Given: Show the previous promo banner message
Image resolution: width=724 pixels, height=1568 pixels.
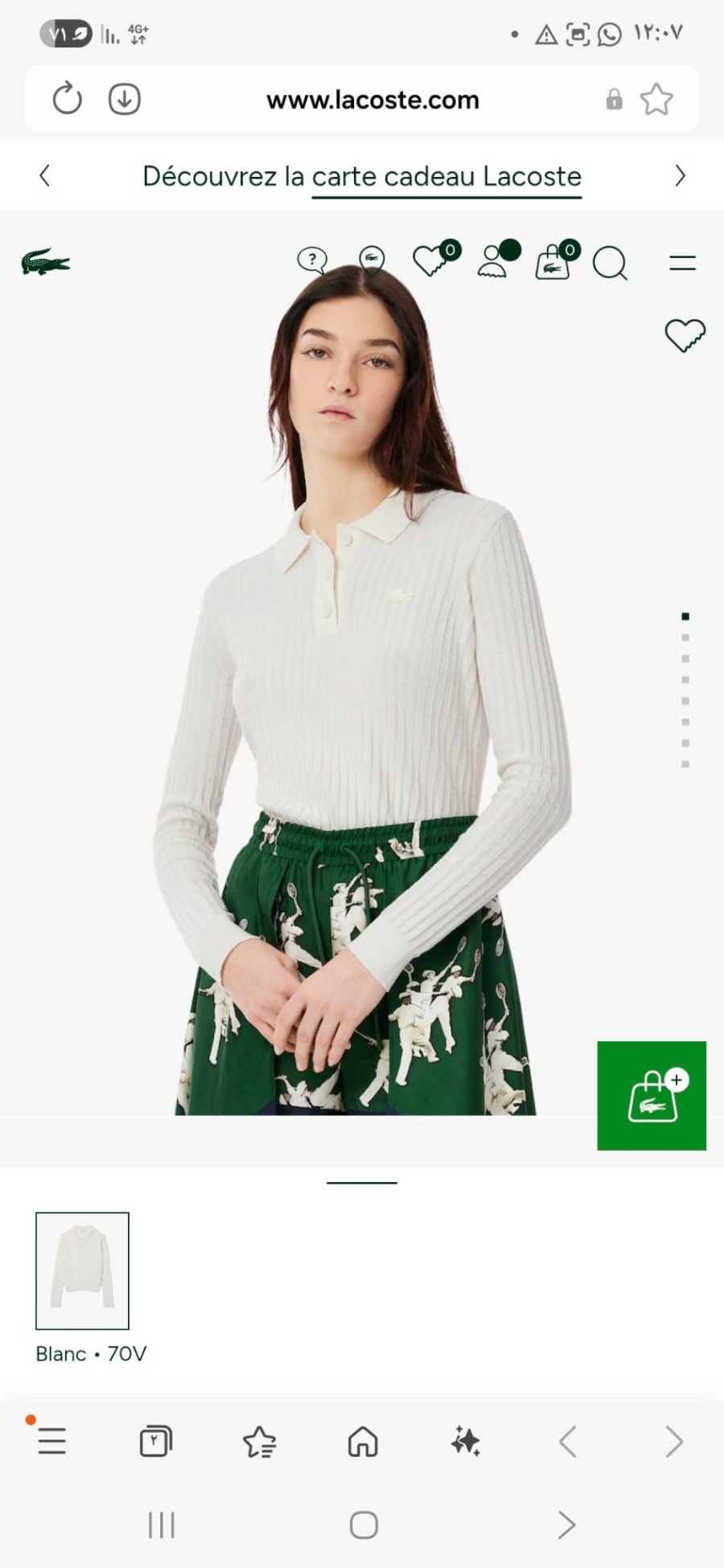Looking at the screenshot, I should 45,176.
